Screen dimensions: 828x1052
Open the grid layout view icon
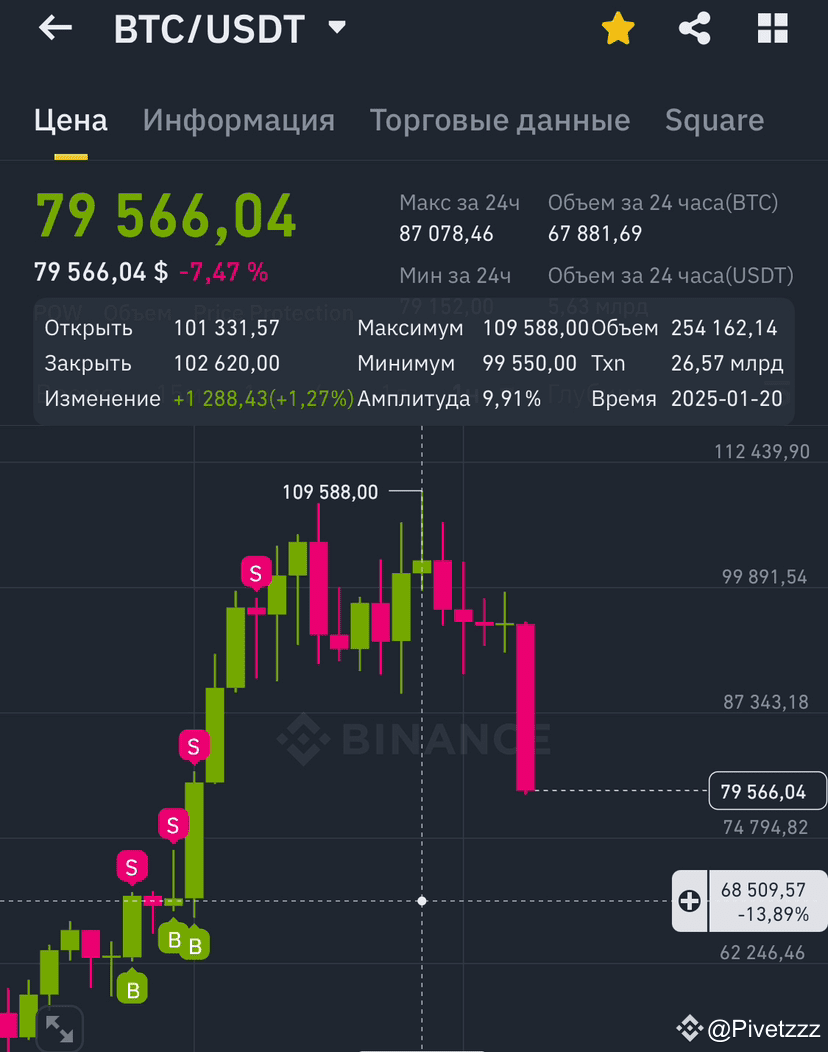point(772,28)
